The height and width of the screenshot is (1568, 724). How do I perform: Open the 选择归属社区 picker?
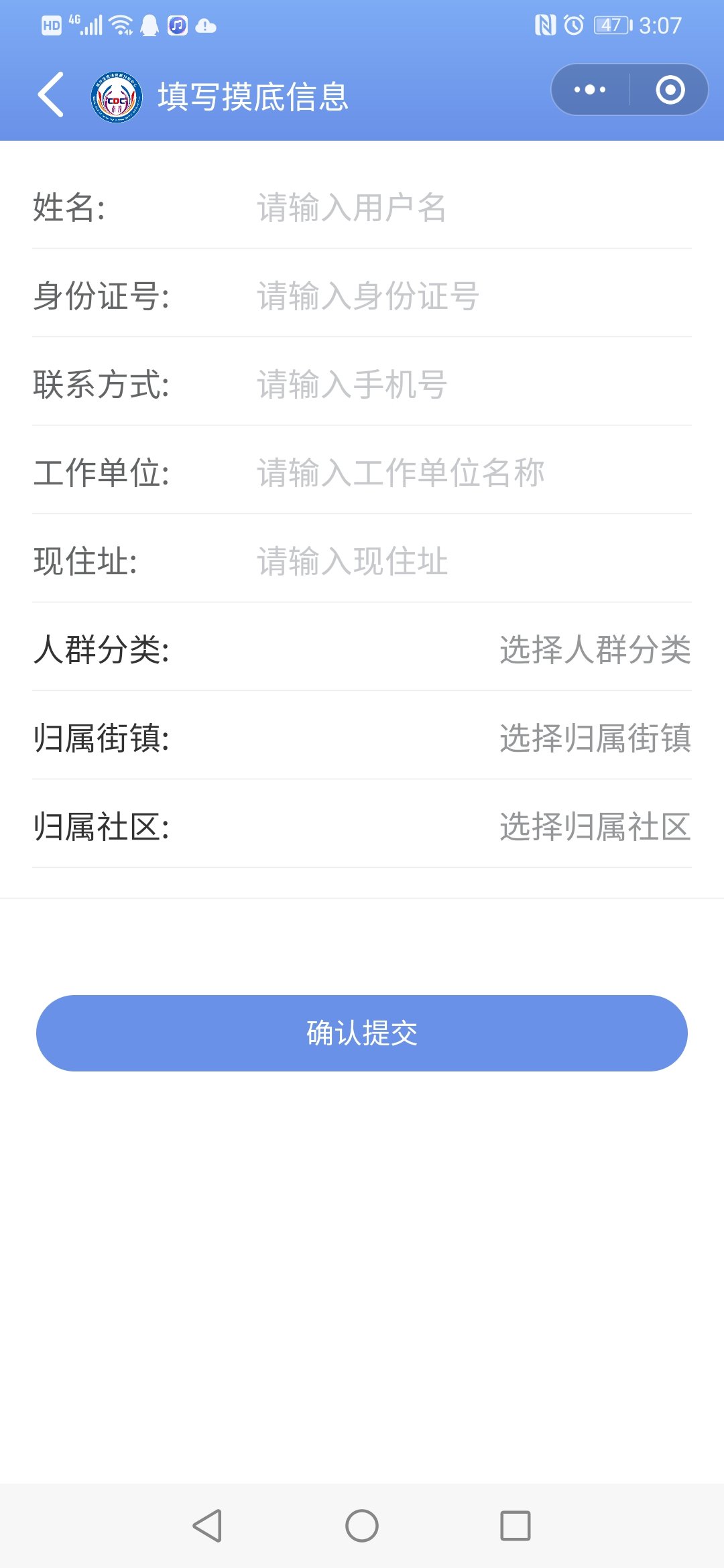coord(595,826)
